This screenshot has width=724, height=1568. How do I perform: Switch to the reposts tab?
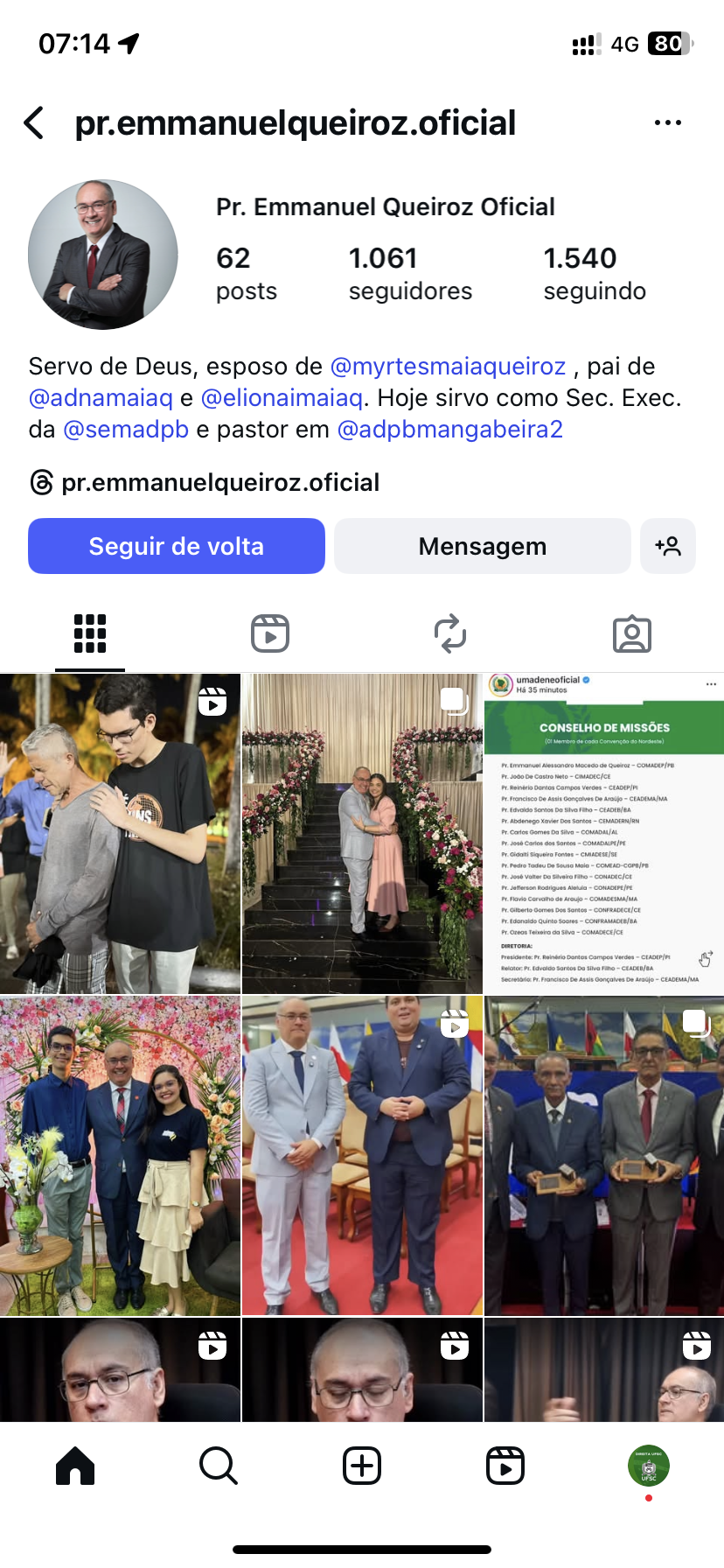(450, 633)
